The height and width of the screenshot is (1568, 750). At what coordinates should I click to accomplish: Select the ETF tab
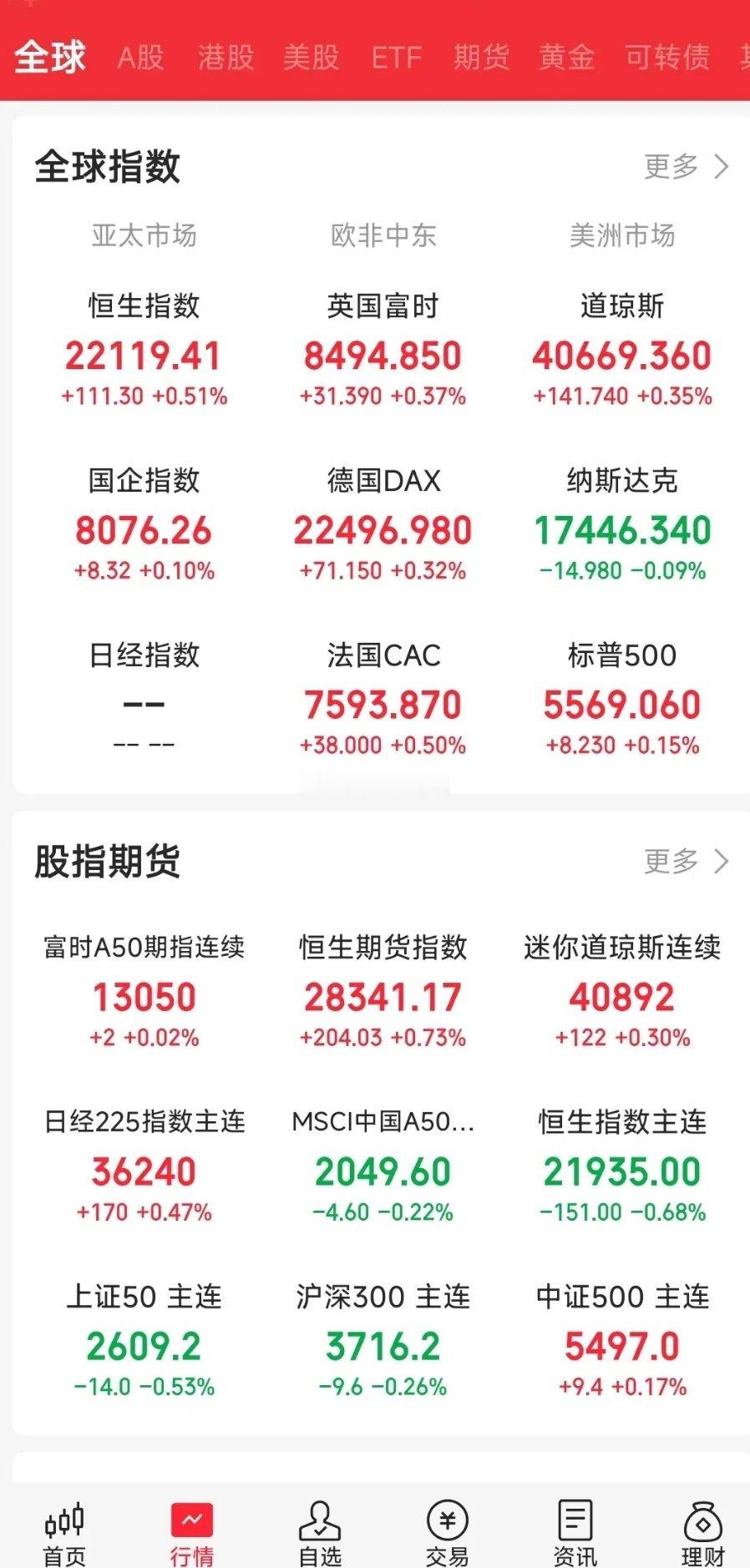(x=396, y=58)
